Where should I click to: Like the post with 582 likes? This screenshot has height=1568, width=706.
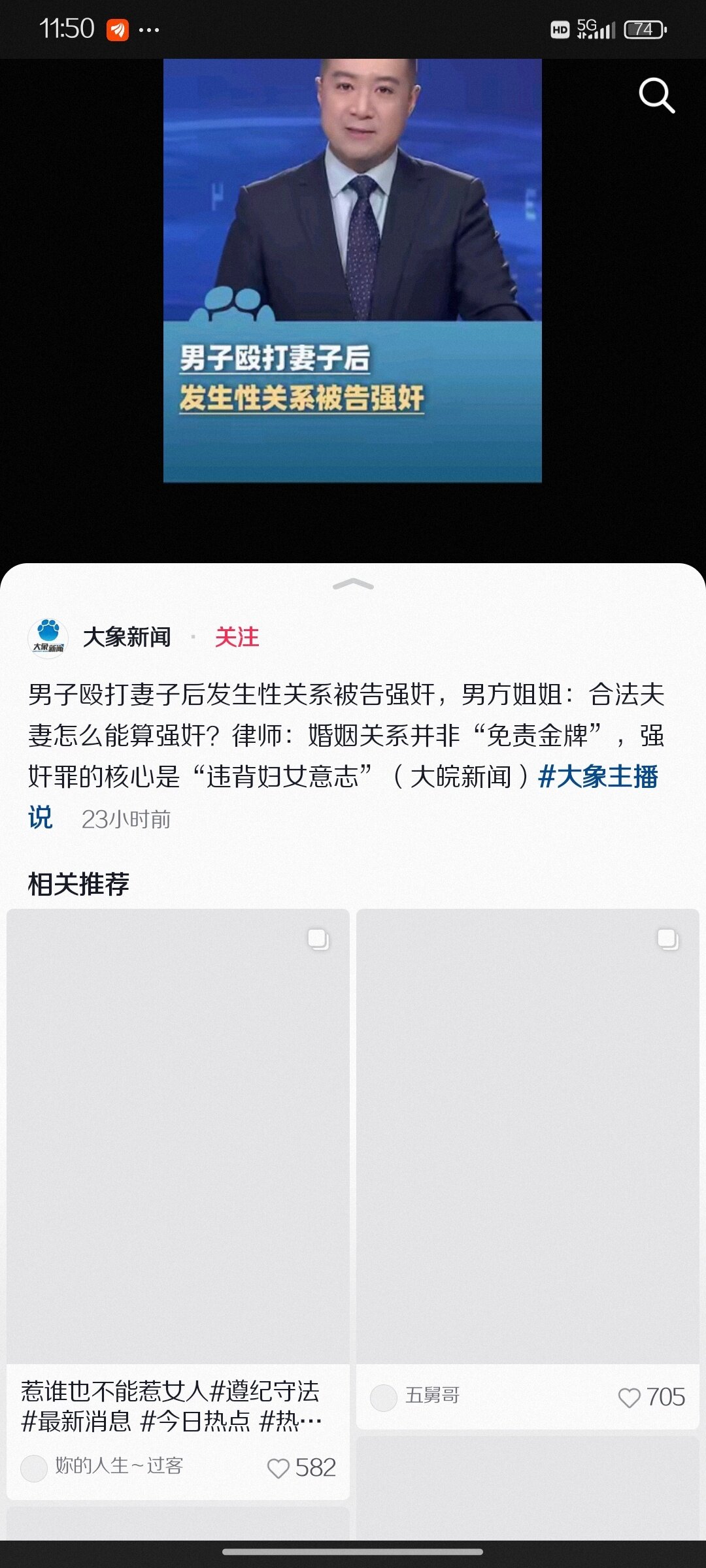pos(278,1468)
